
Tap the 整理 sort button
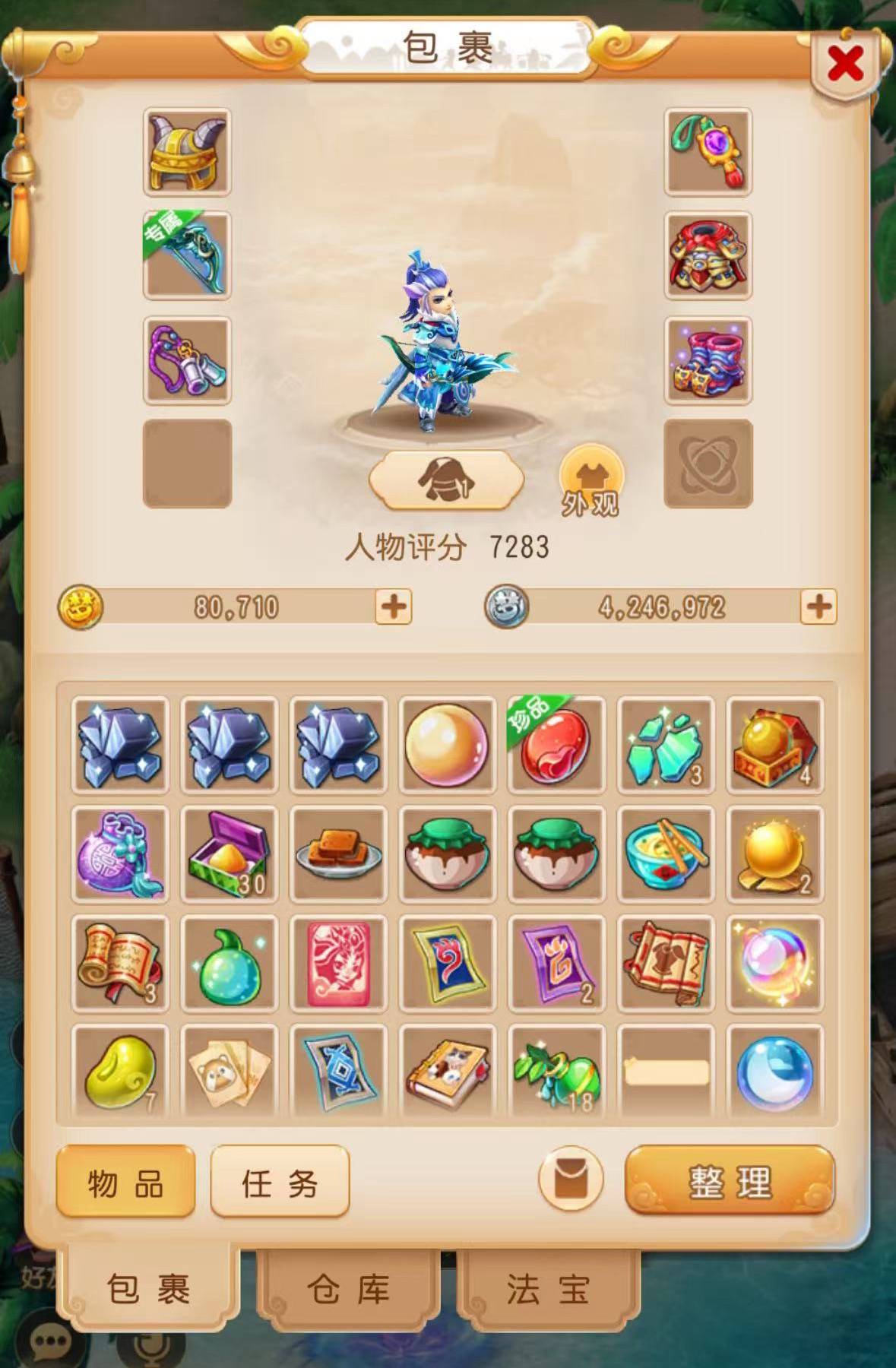click(730, 1182)
